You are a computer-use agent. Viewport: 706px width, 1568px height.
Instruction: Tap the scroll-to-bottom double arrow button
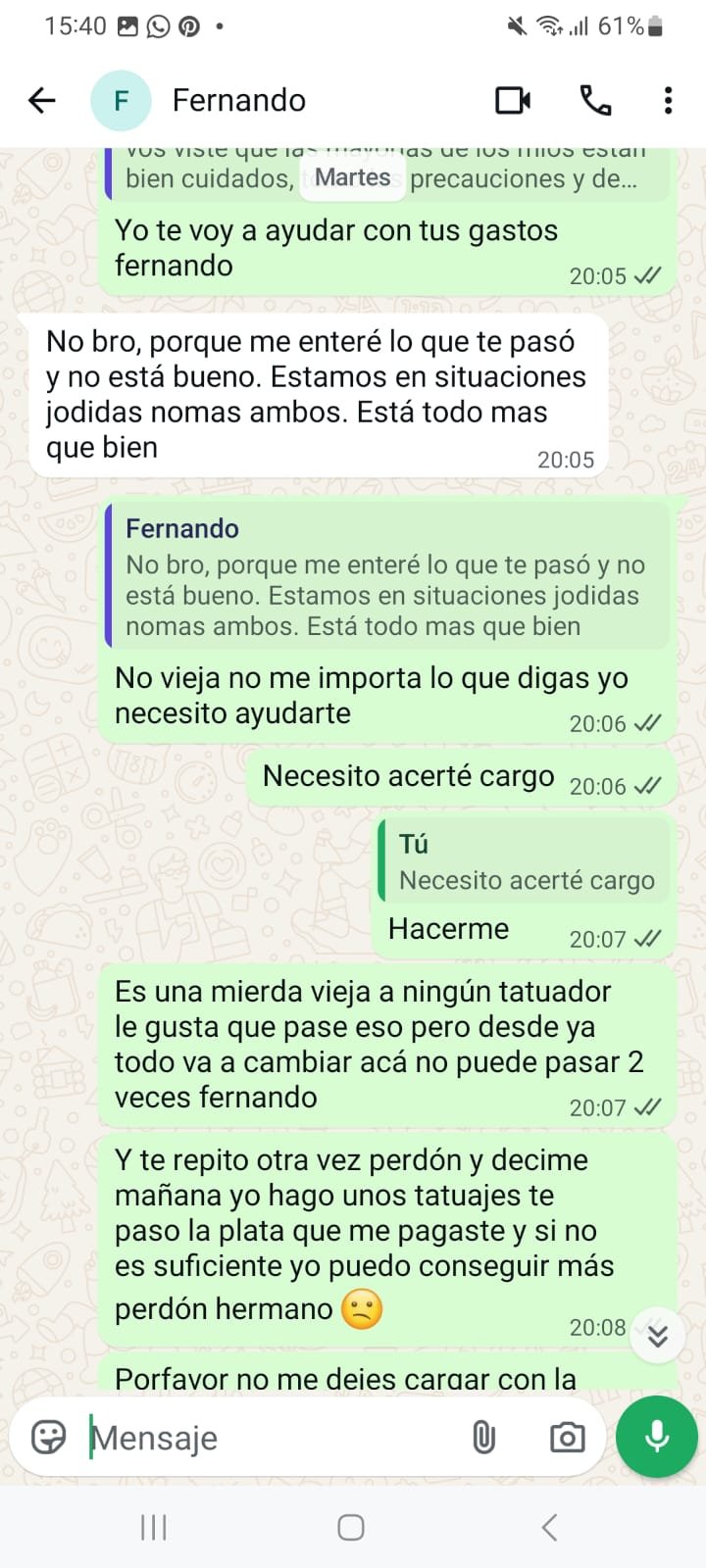657,1335
